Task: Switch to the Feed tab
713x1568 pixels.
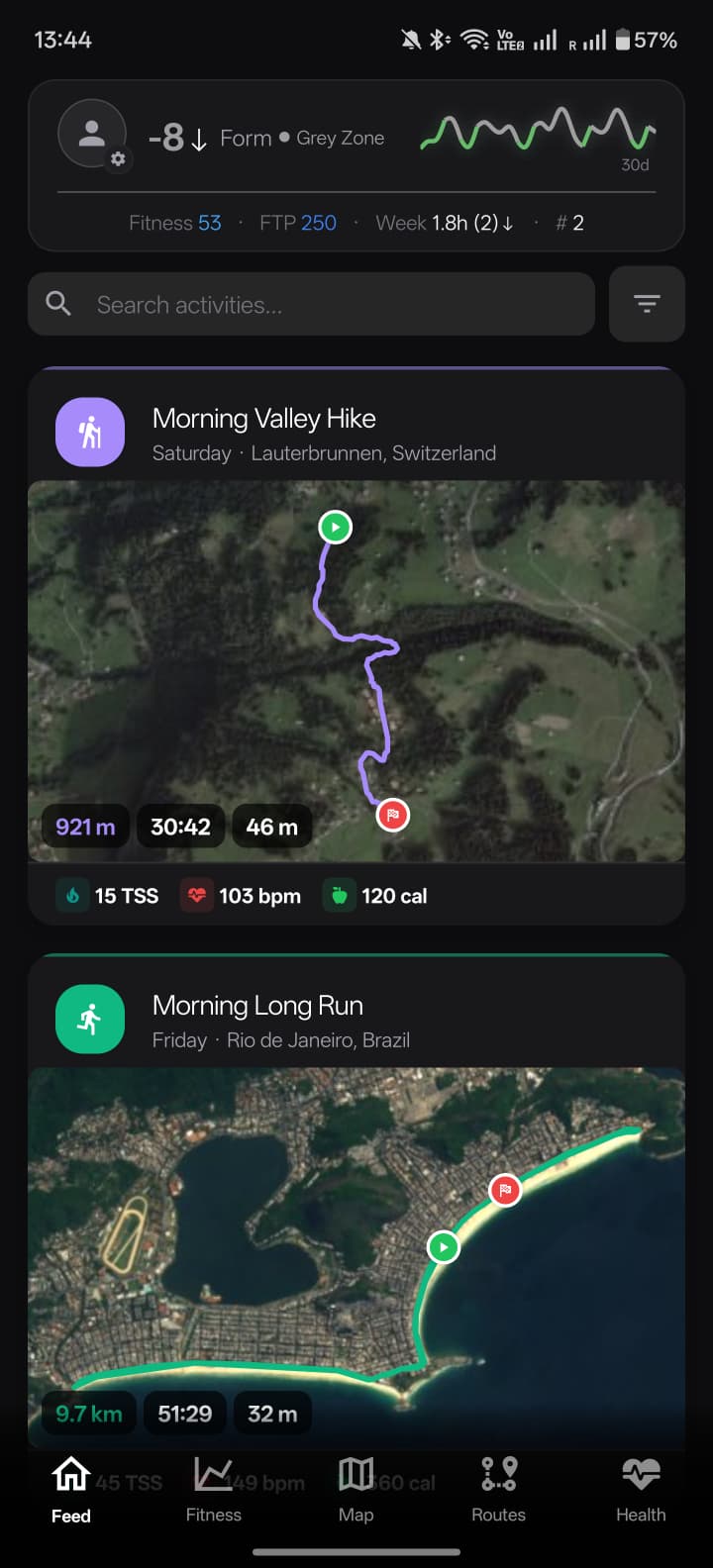Action: [71, 1488]
